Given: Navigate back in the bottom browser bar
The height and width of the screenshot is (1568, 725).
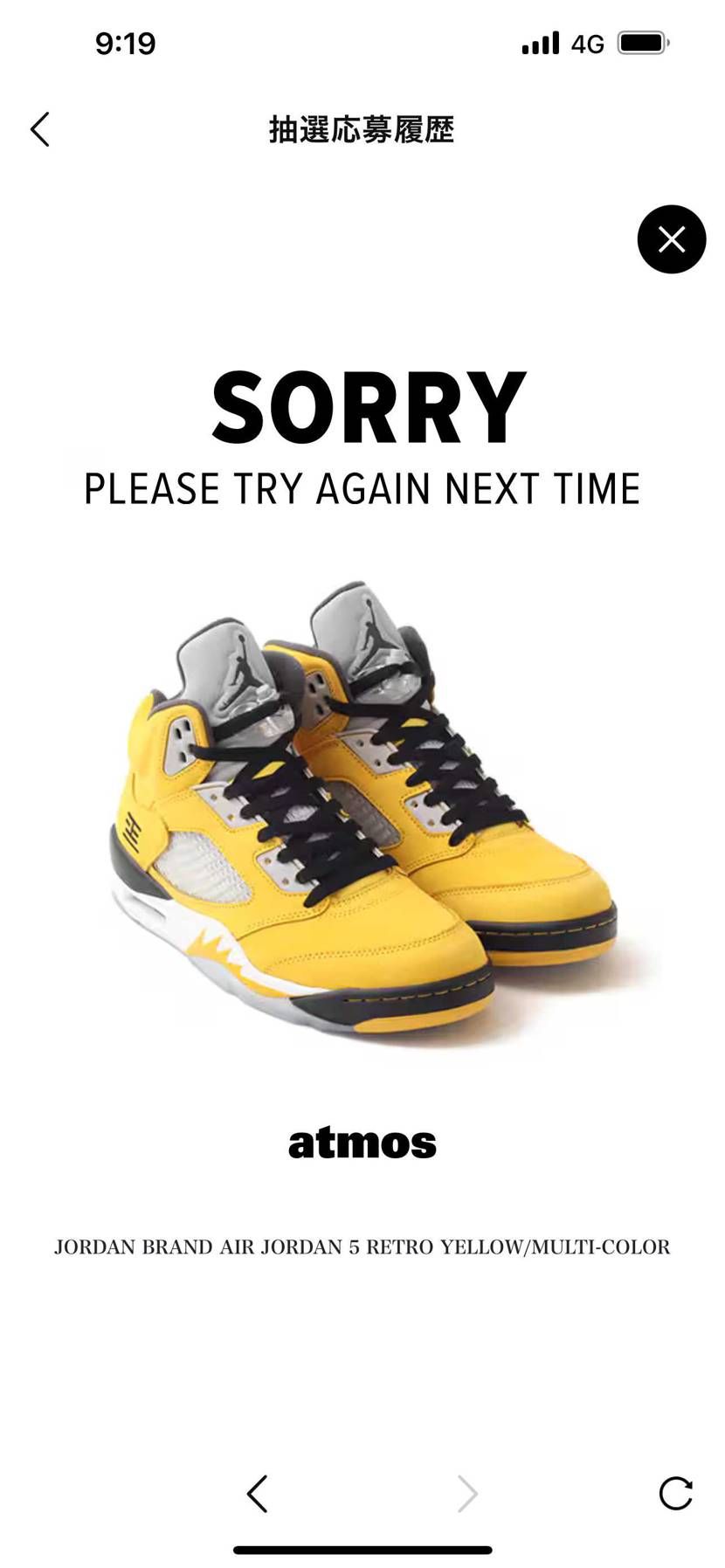Looking at the screenshot, I should tap(257, 1494).
